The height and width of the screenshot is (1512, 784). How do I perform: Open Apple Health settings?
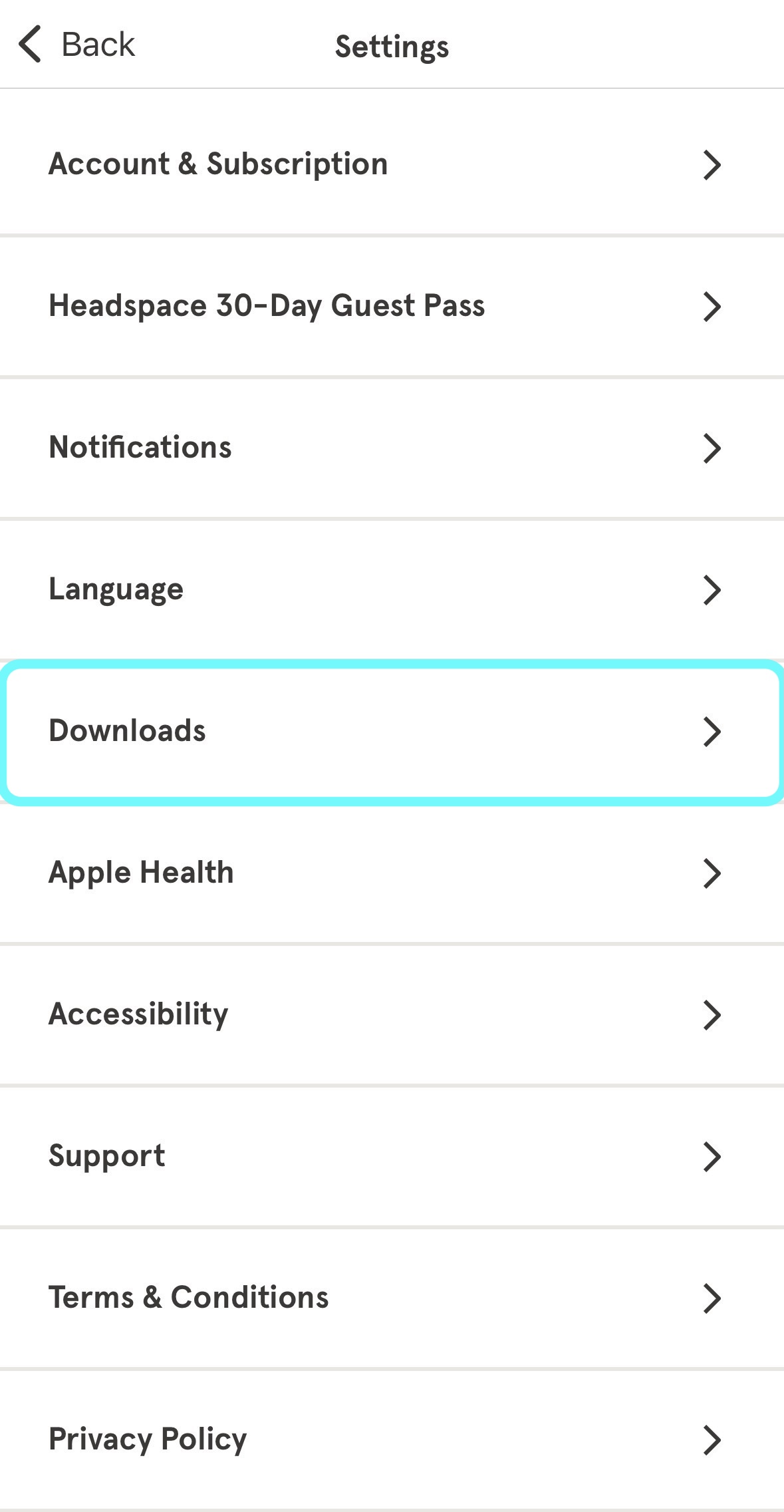tap(392, 873)
